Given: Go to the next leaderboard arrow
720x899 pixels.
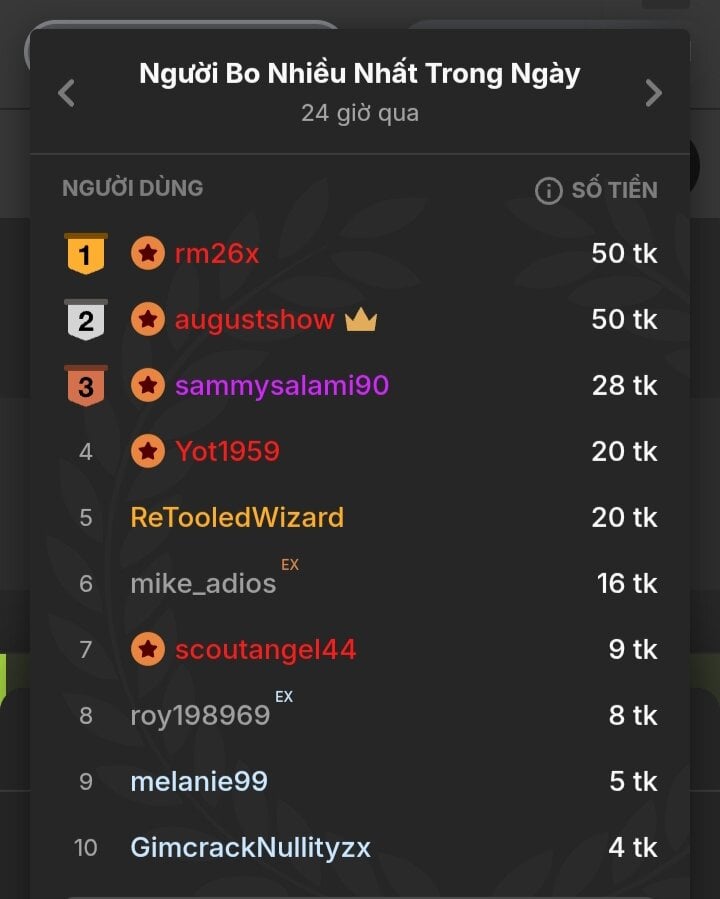Looking at the screenshot, I should point(653,93).
